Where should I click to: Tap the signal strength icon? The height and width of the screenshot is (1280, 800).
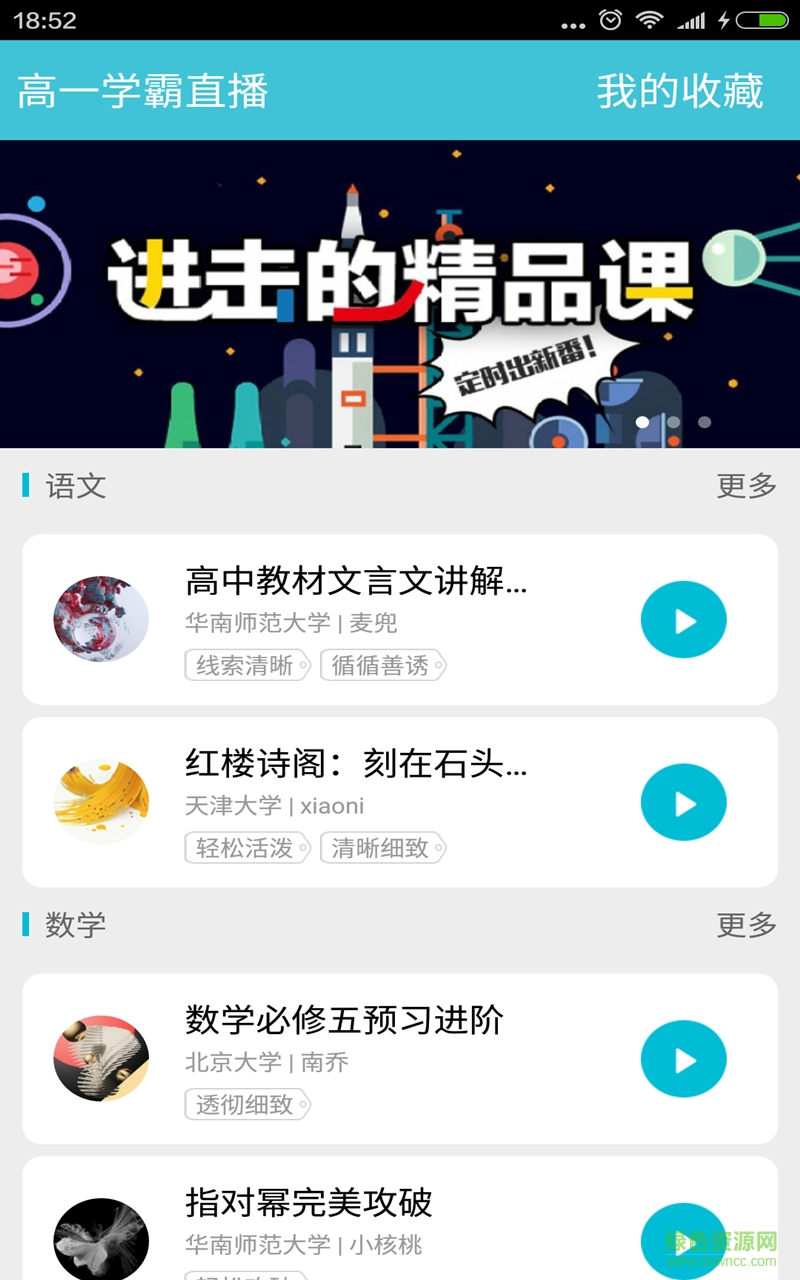pos(692,20)
